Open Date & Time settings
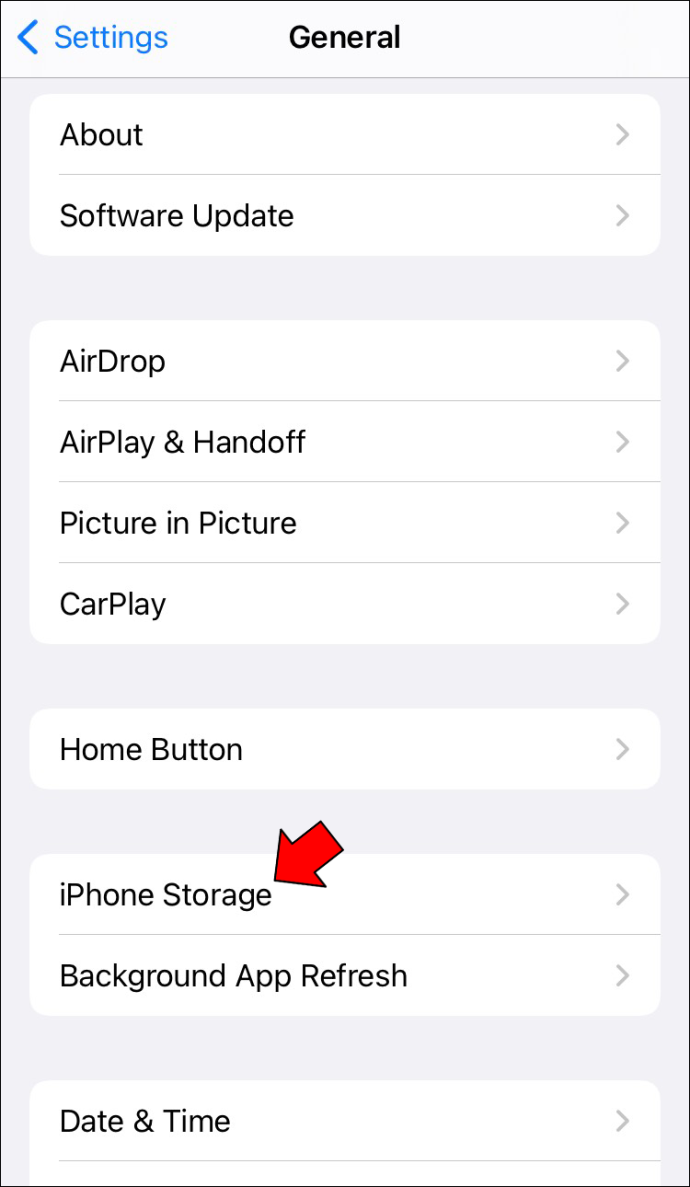This screenshot has height=1187, width=690. pos(345,1121)
